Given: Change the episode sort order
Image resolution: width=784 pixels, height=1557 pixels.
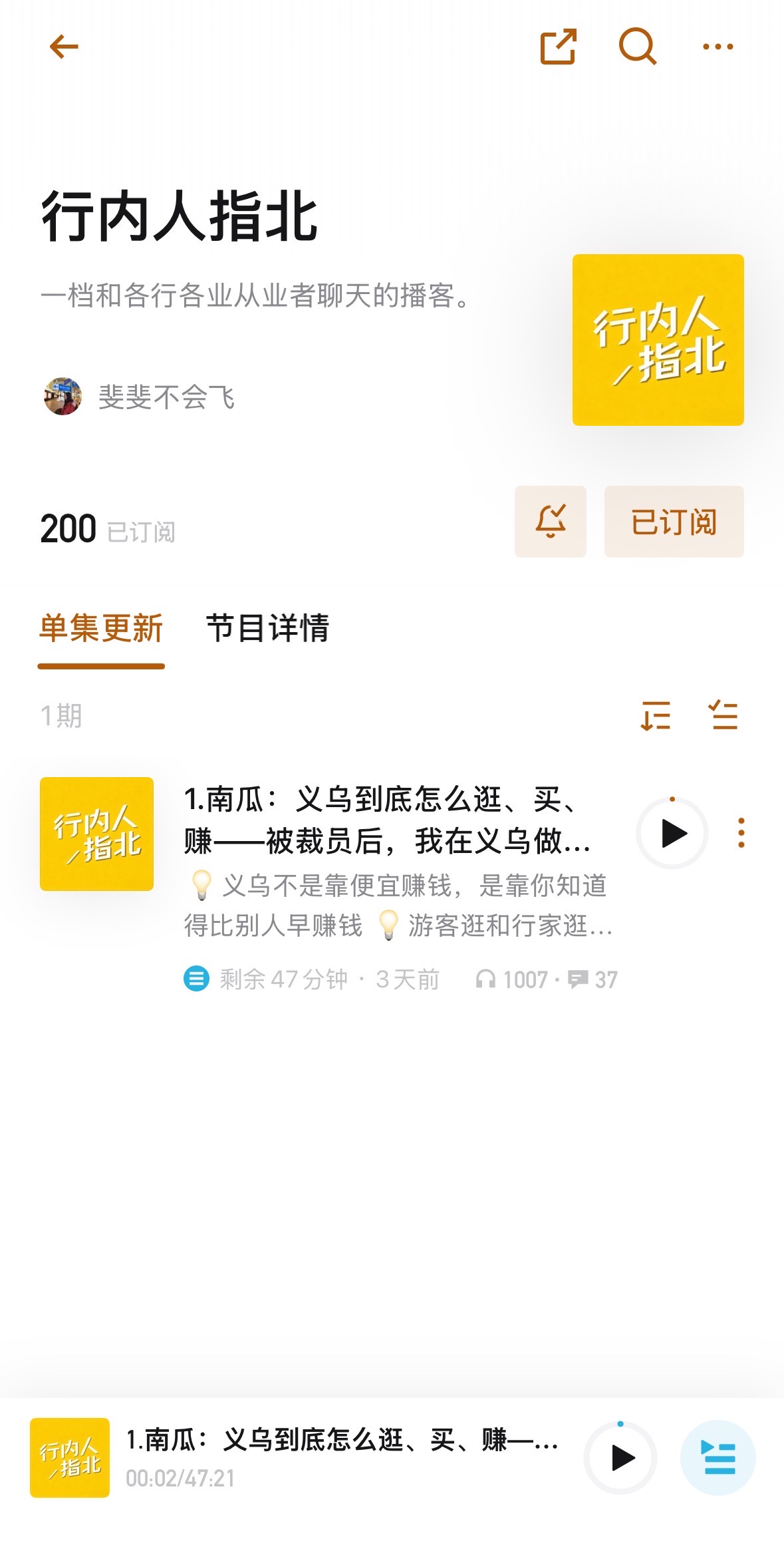Looking at the screenshot, I should coord(656,716).
